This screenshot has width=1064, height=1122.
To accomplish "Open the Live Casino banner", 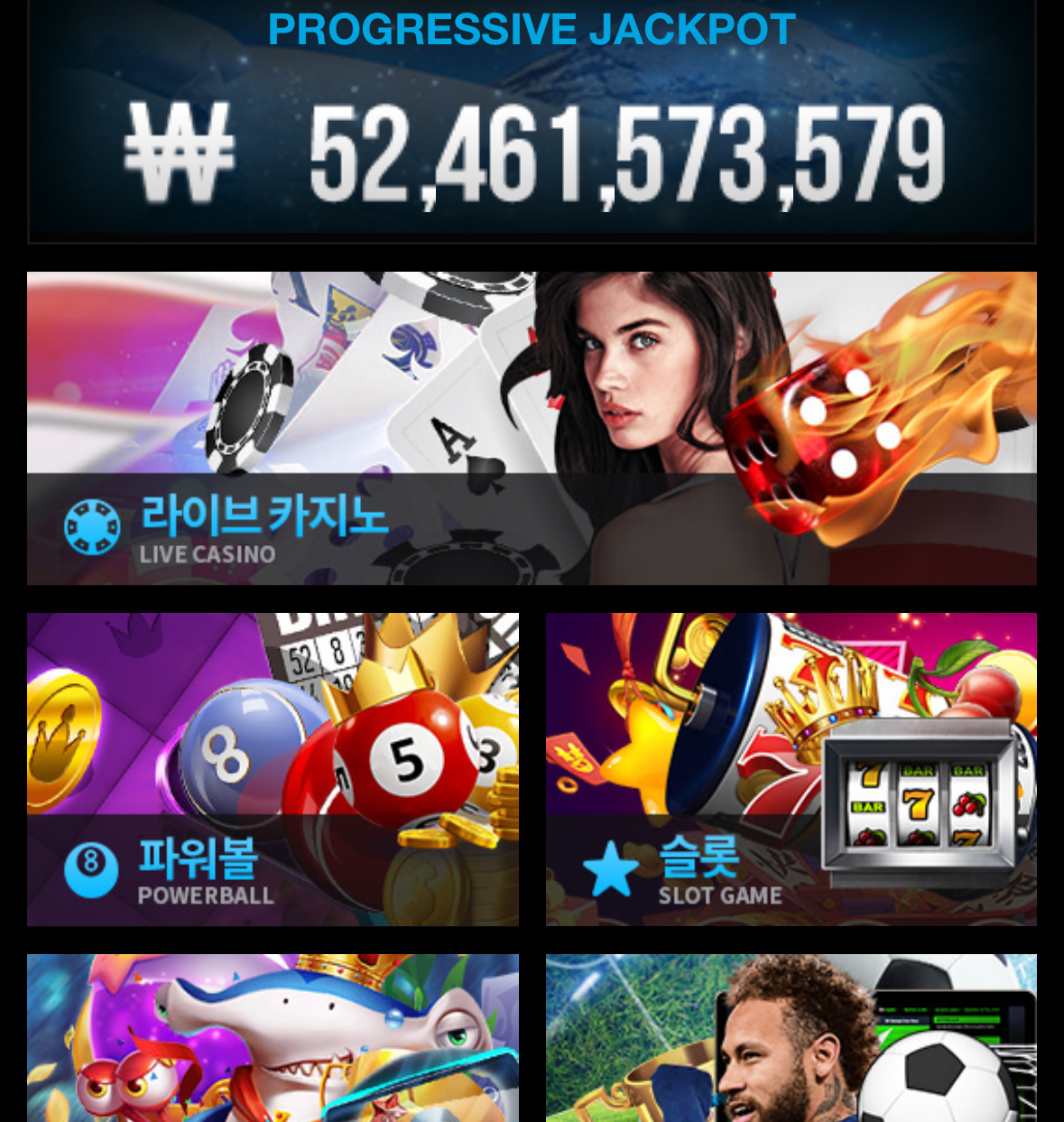I will point(532,428).
